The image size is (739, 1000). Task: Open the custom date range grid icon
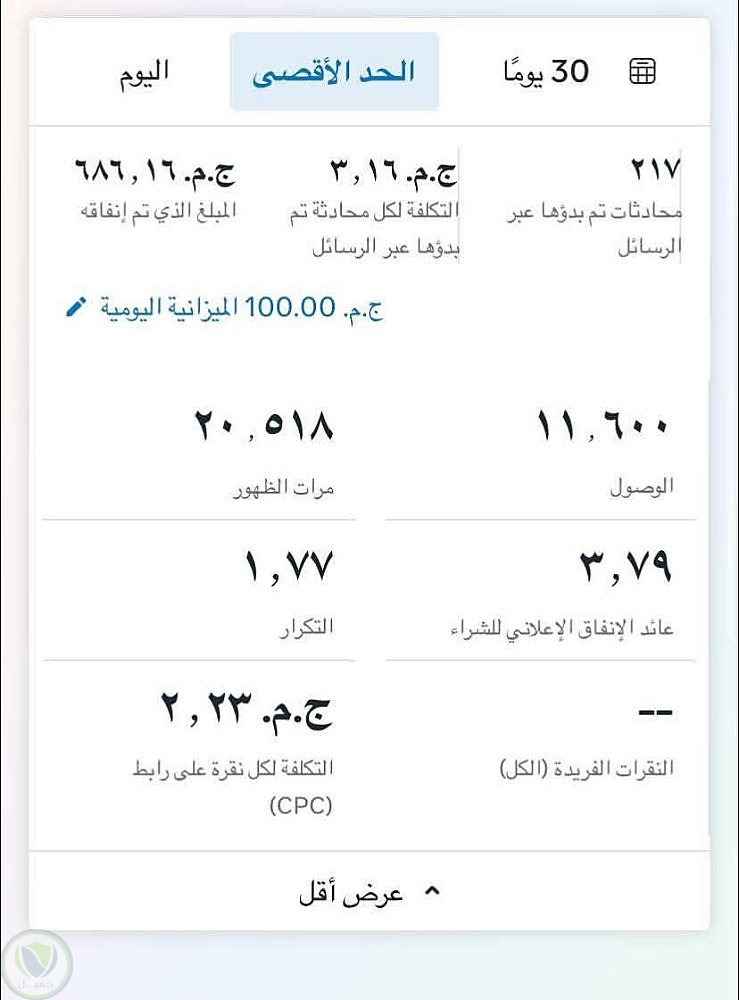(643, 72)
